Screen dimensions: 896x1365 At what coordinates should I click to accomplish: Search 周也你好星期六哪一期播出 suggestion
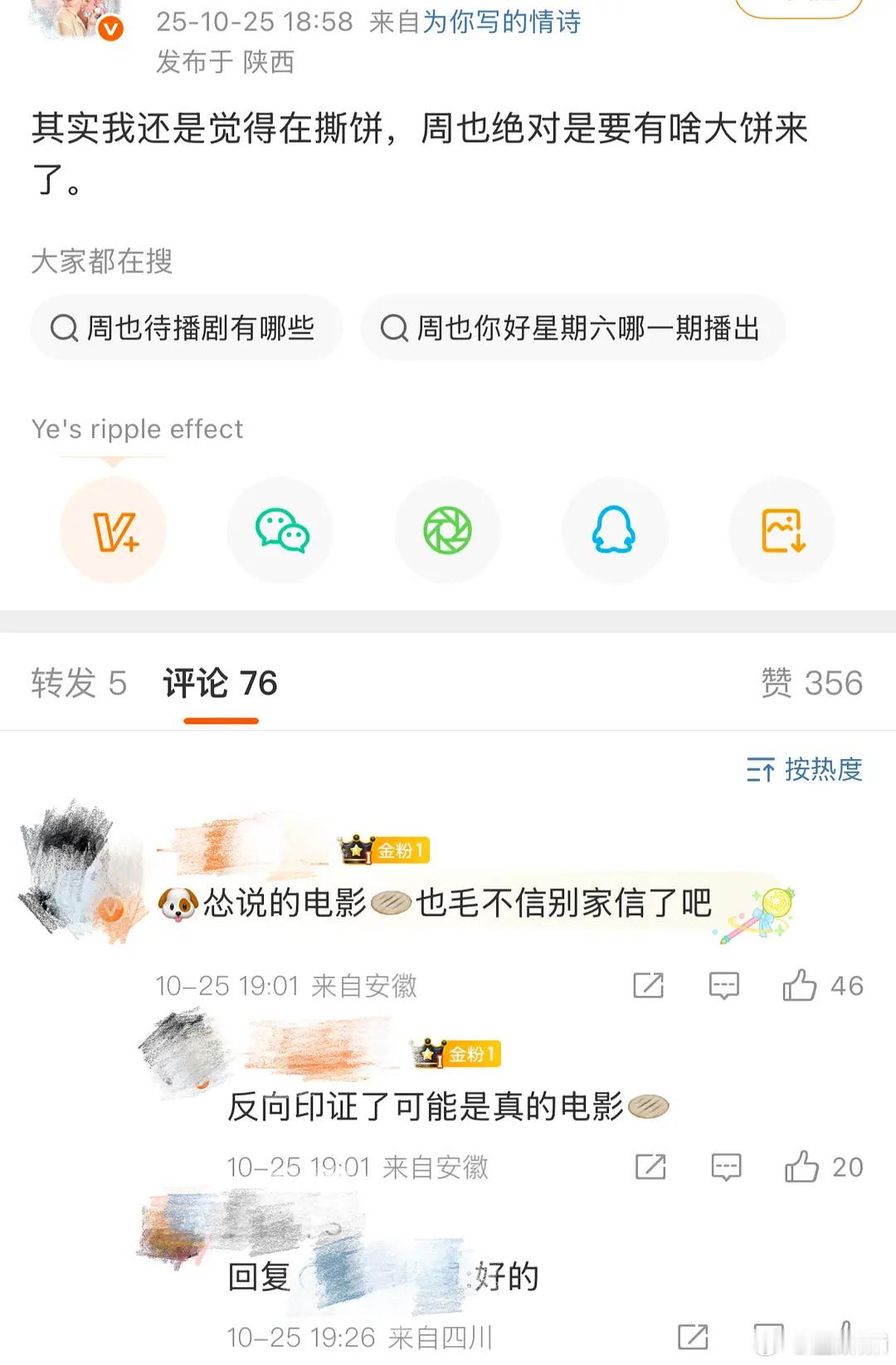tap(572, 328)
